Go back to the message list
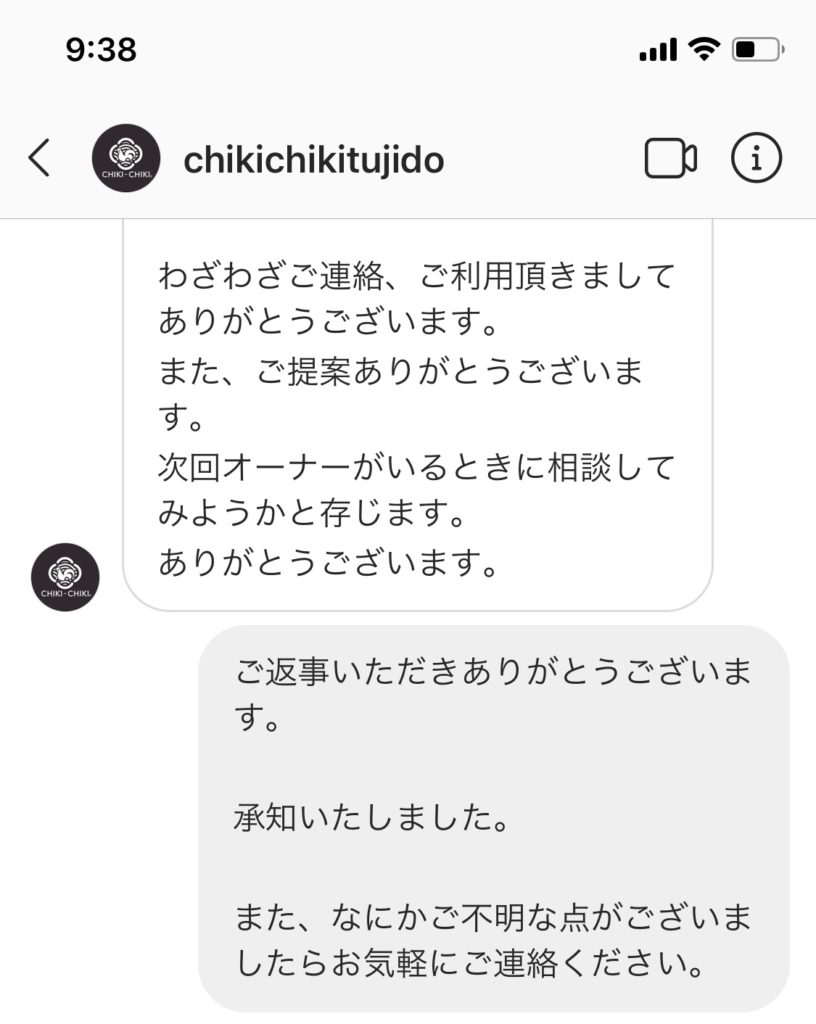 tap(39, 158)
